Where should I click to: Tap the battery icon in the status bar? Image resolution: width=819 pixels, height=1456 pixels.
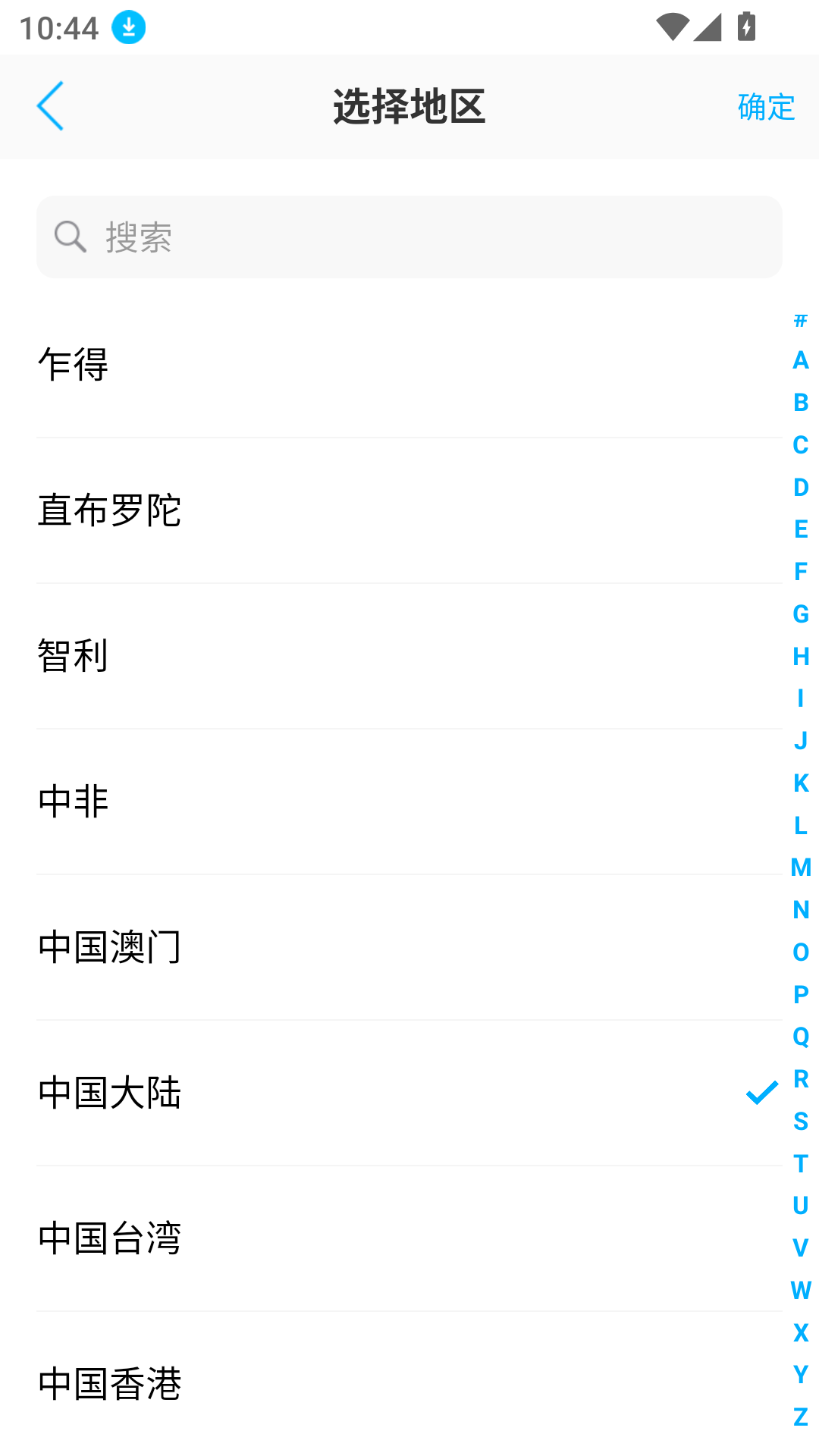click(x=745, y=25)
